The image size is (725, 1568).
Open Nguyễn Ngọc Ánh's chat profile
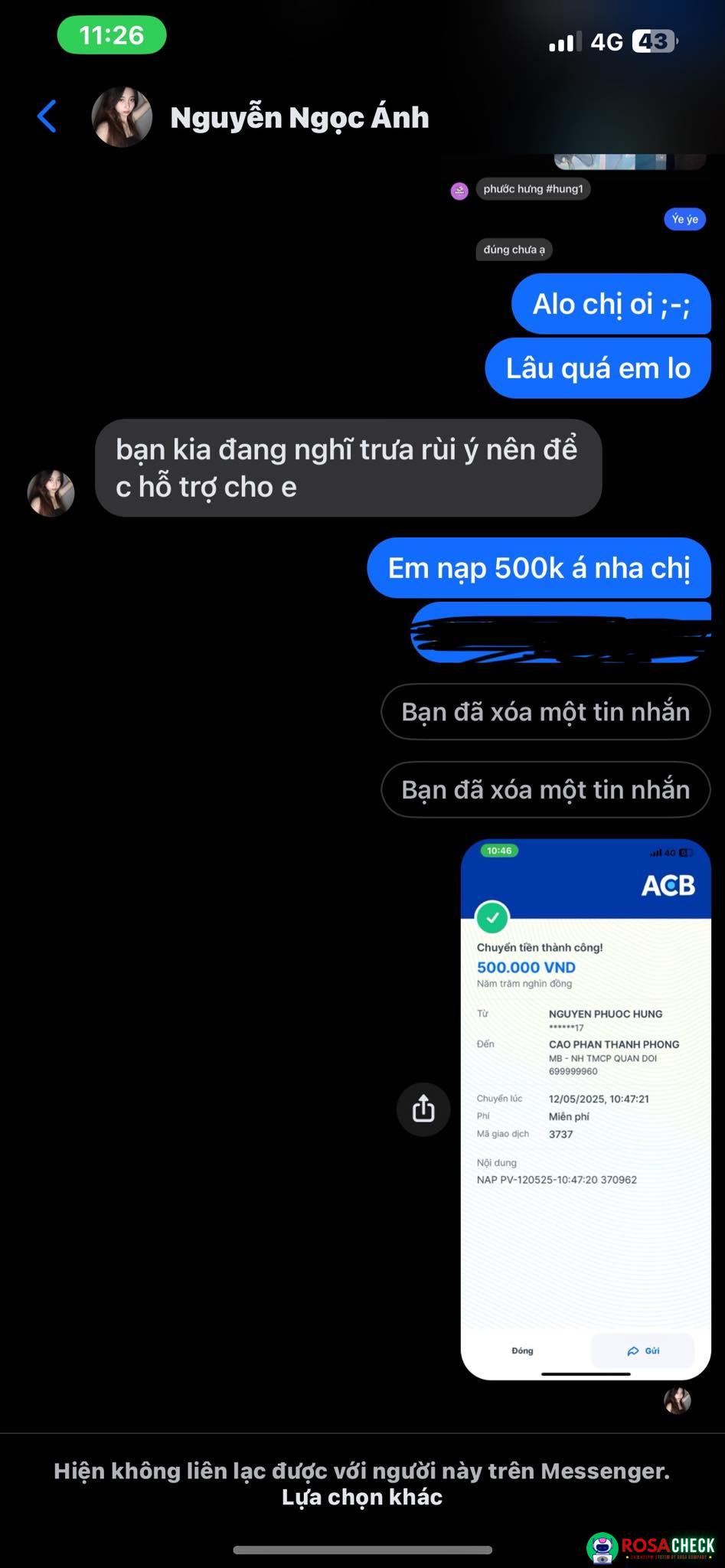[x=299, y=117]
